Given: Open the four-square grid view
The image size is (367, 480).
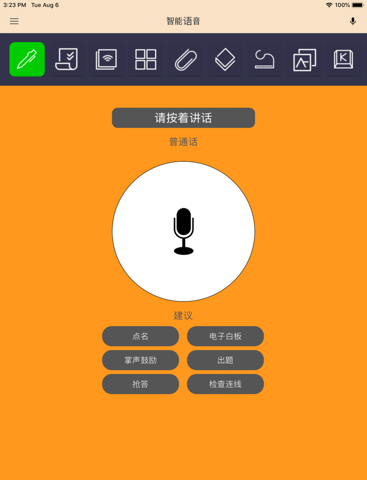Looking at the screenshot, I should (146, 59).
